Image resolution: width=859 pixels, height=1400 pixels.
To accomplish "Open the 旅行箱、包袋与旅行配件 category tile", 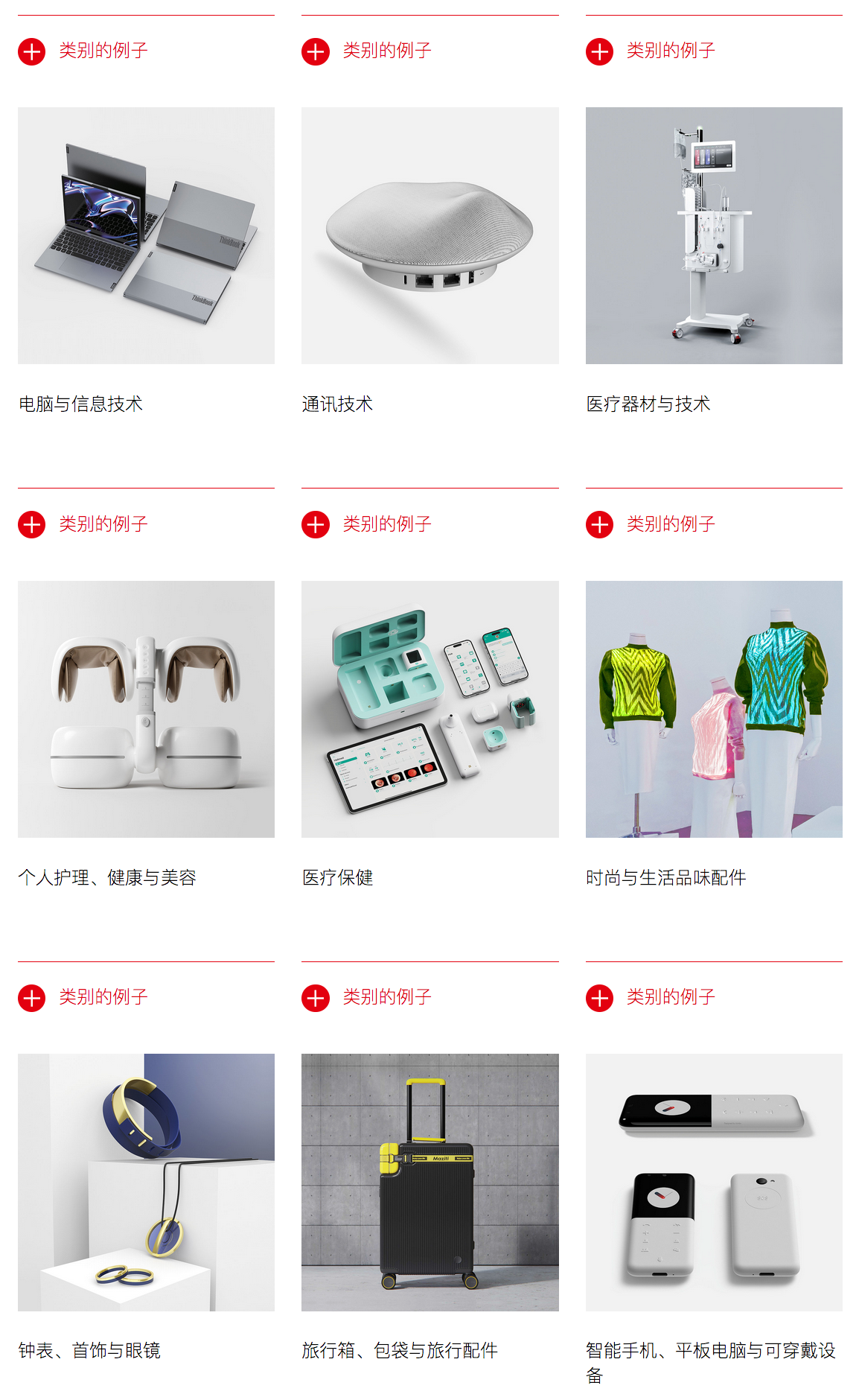I will (429, 1182).
